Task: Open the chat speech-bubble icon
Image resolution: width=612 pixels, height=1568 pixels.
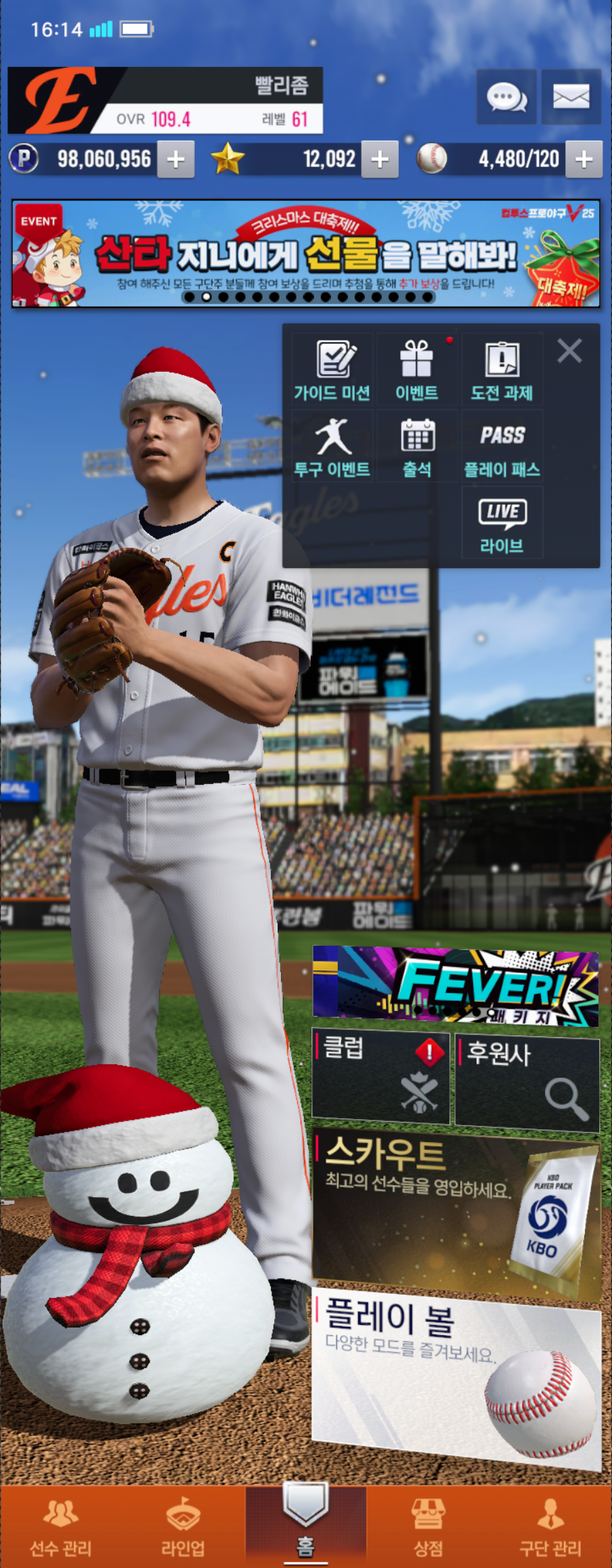Action: (x=506, y=97)
